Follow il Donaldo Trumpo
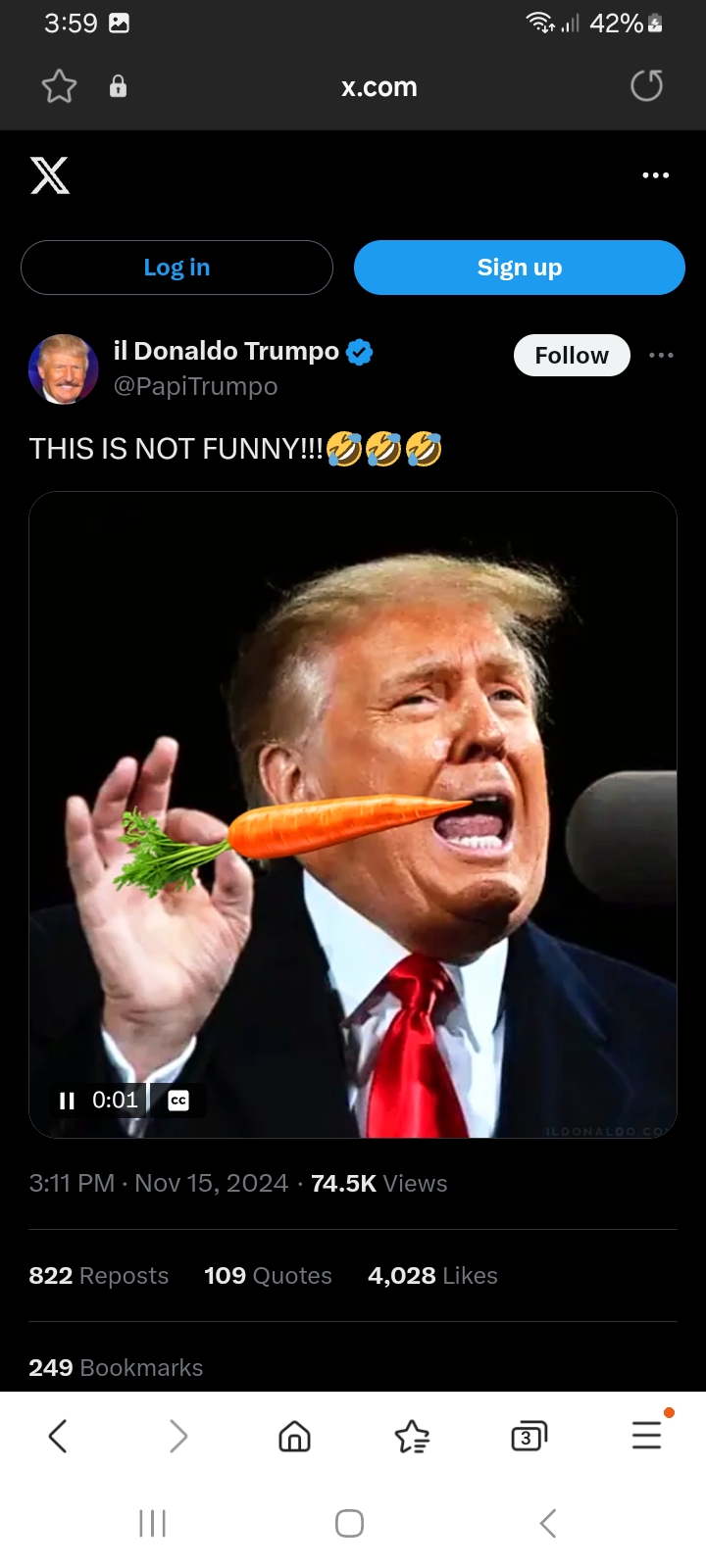The height and width of the screenshot is (1568, 706). click(x=572, y=356)
